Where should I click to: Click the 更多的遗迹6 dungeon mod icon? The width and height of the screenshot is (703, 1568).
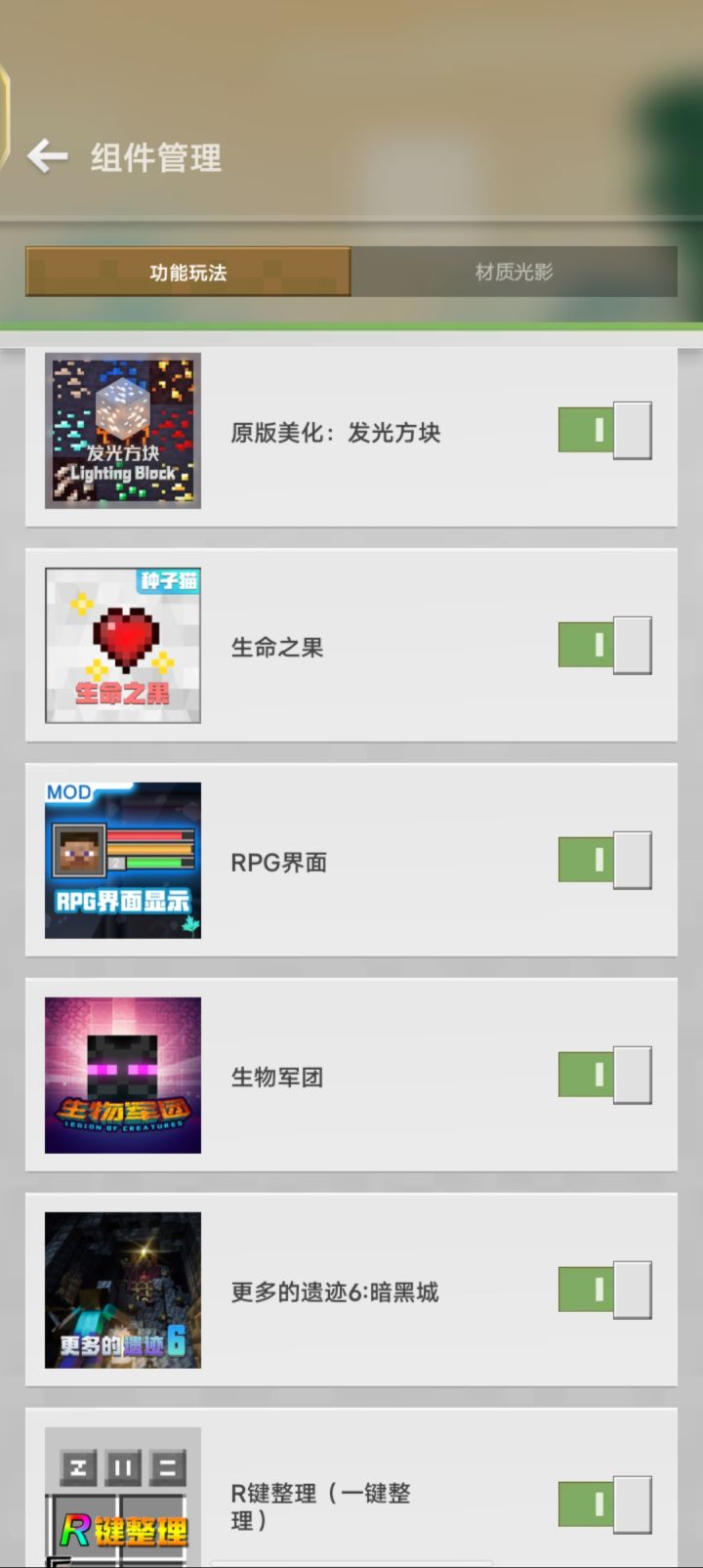click(x=122, y=1290)
